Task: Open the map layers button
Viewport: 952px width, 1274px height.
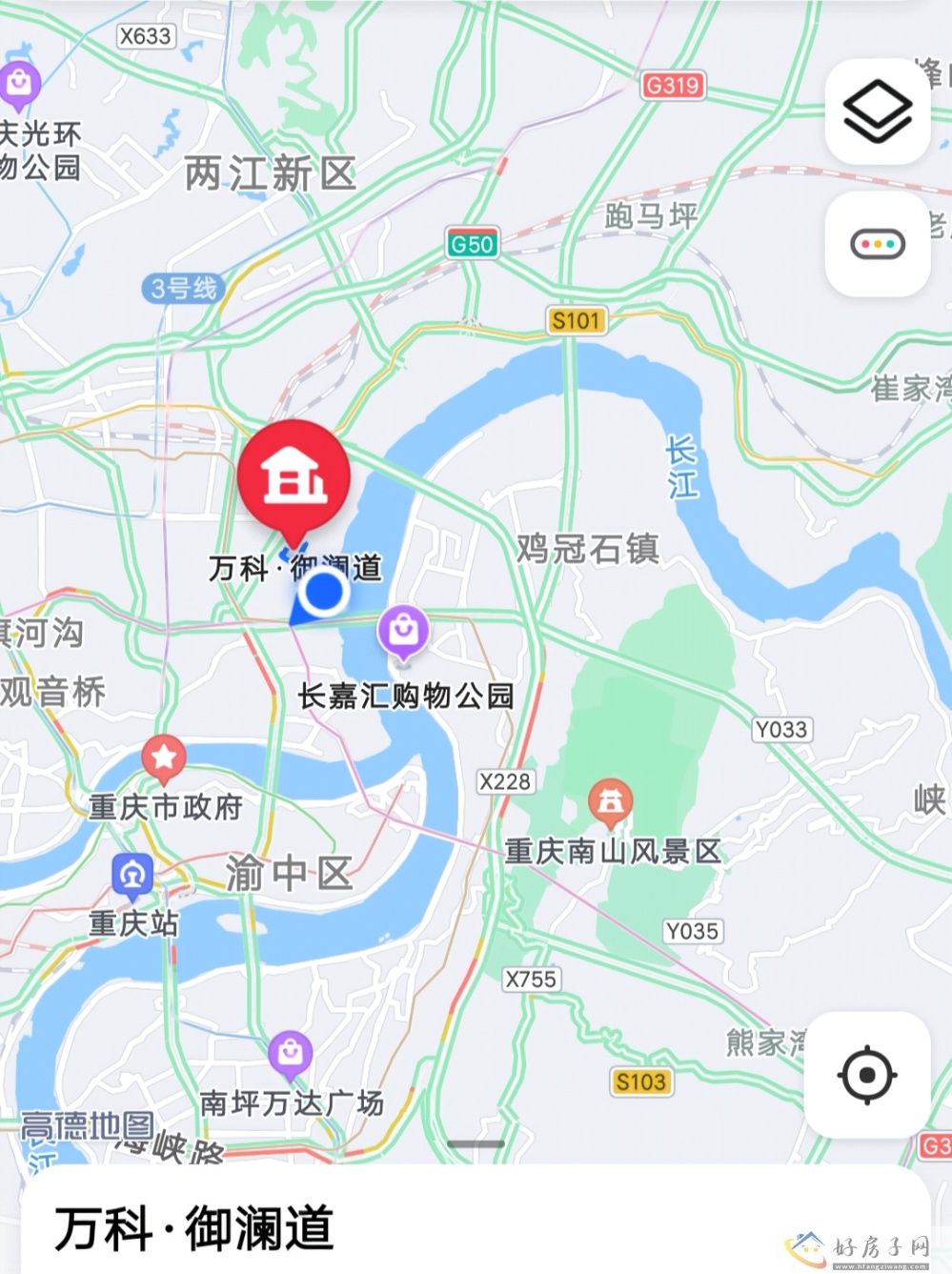Action: coord(878,112)
